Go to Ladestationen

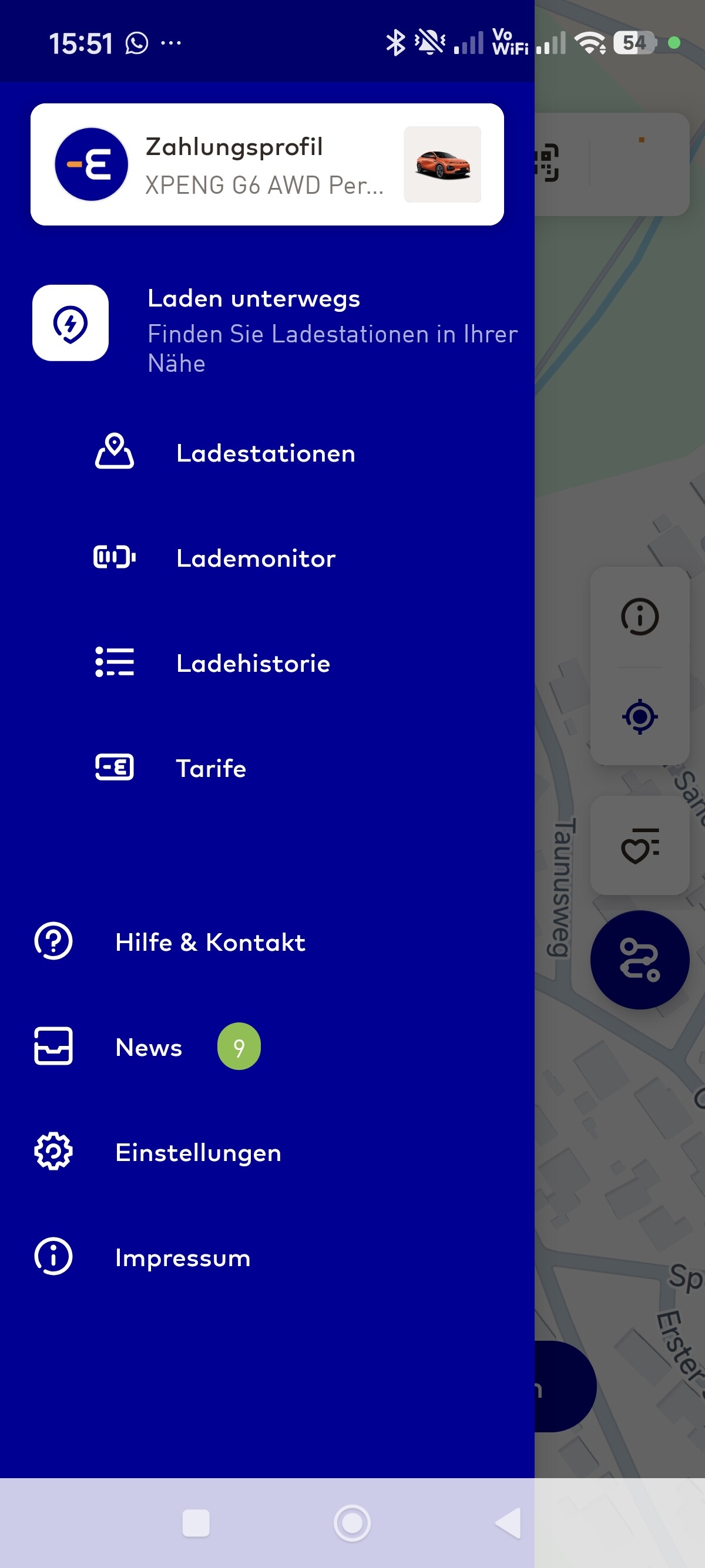click(266, 453)
